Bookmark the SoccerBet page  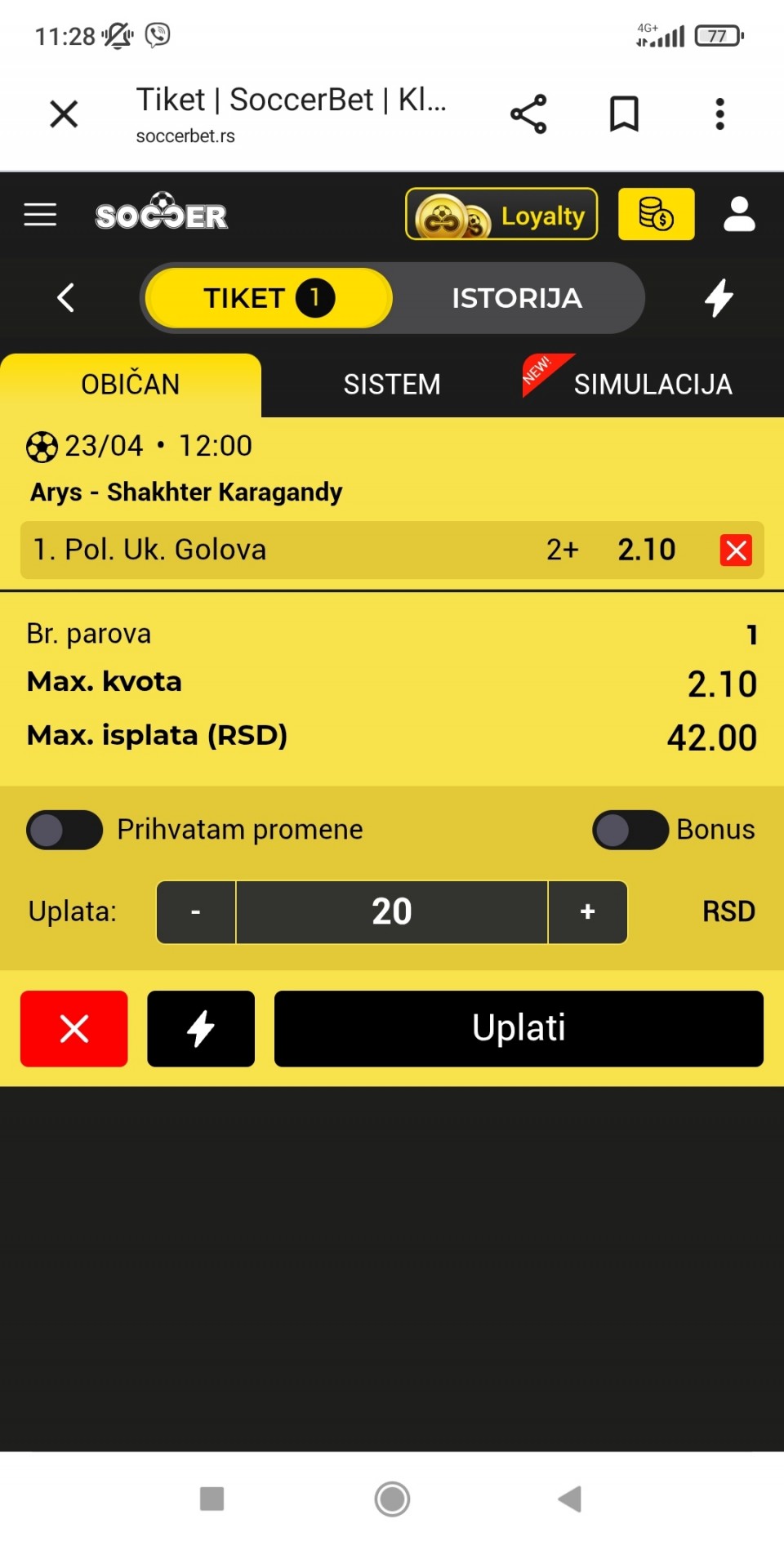[624, 114]
